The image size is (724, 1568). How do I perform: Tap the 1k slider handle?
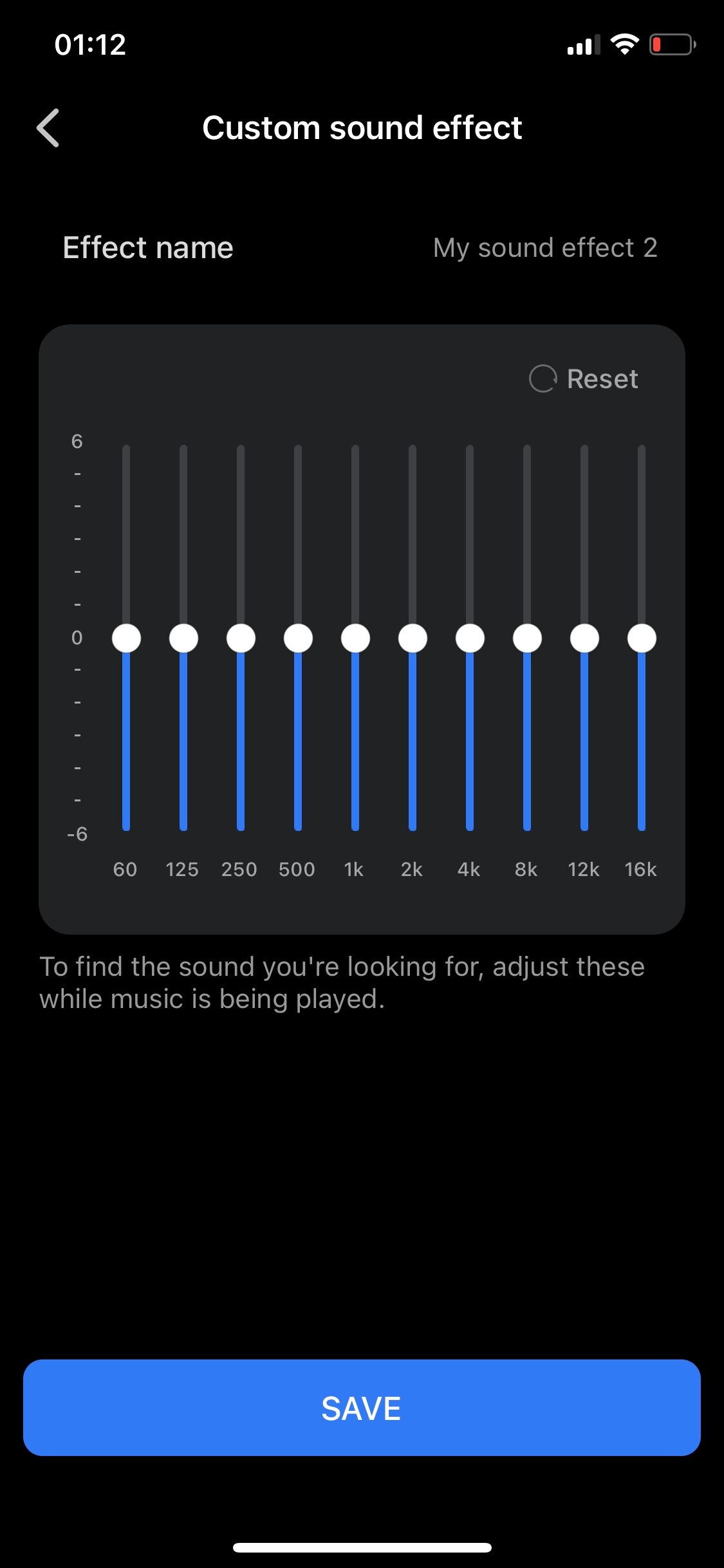(355, 638)
